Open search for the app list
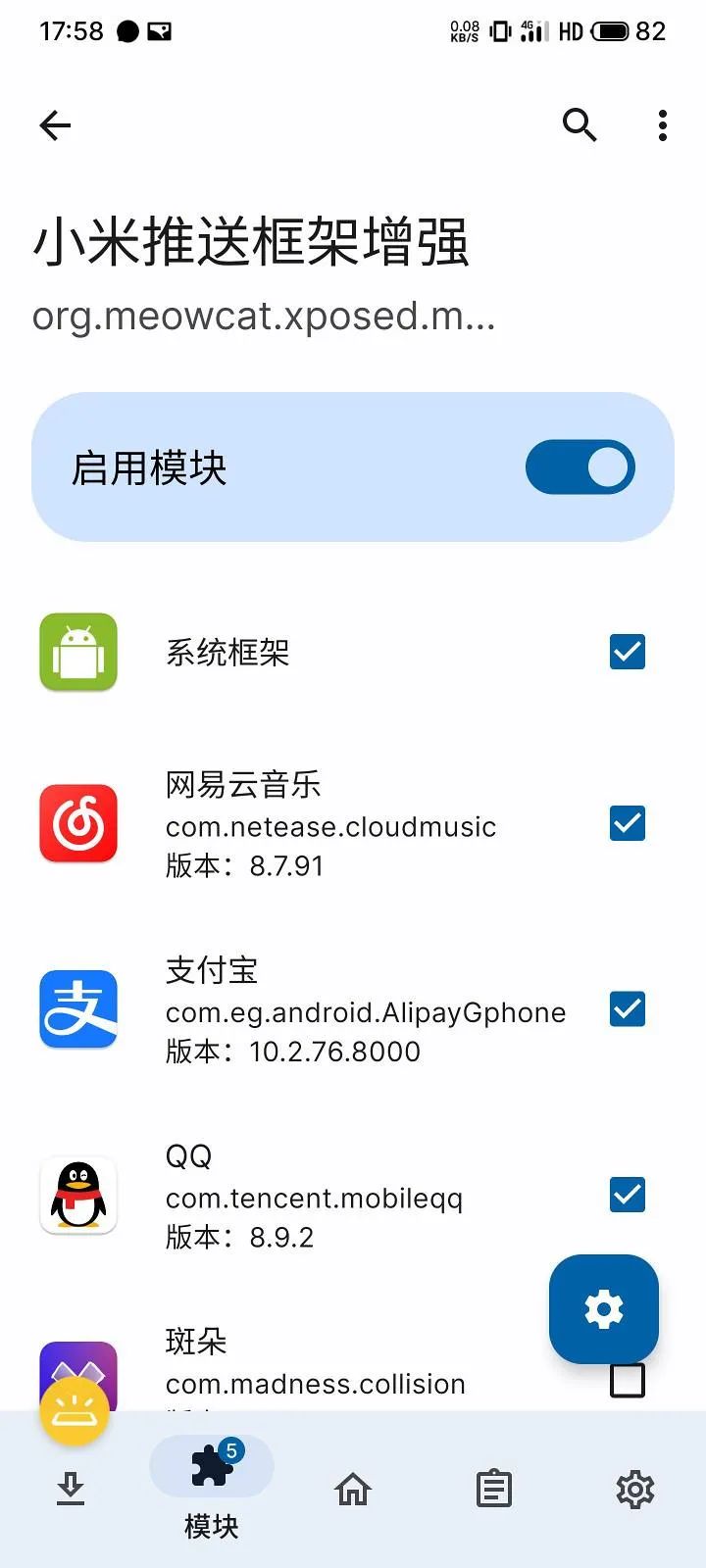This screenshot has height=1568, width=706. (x=579, y=125)
